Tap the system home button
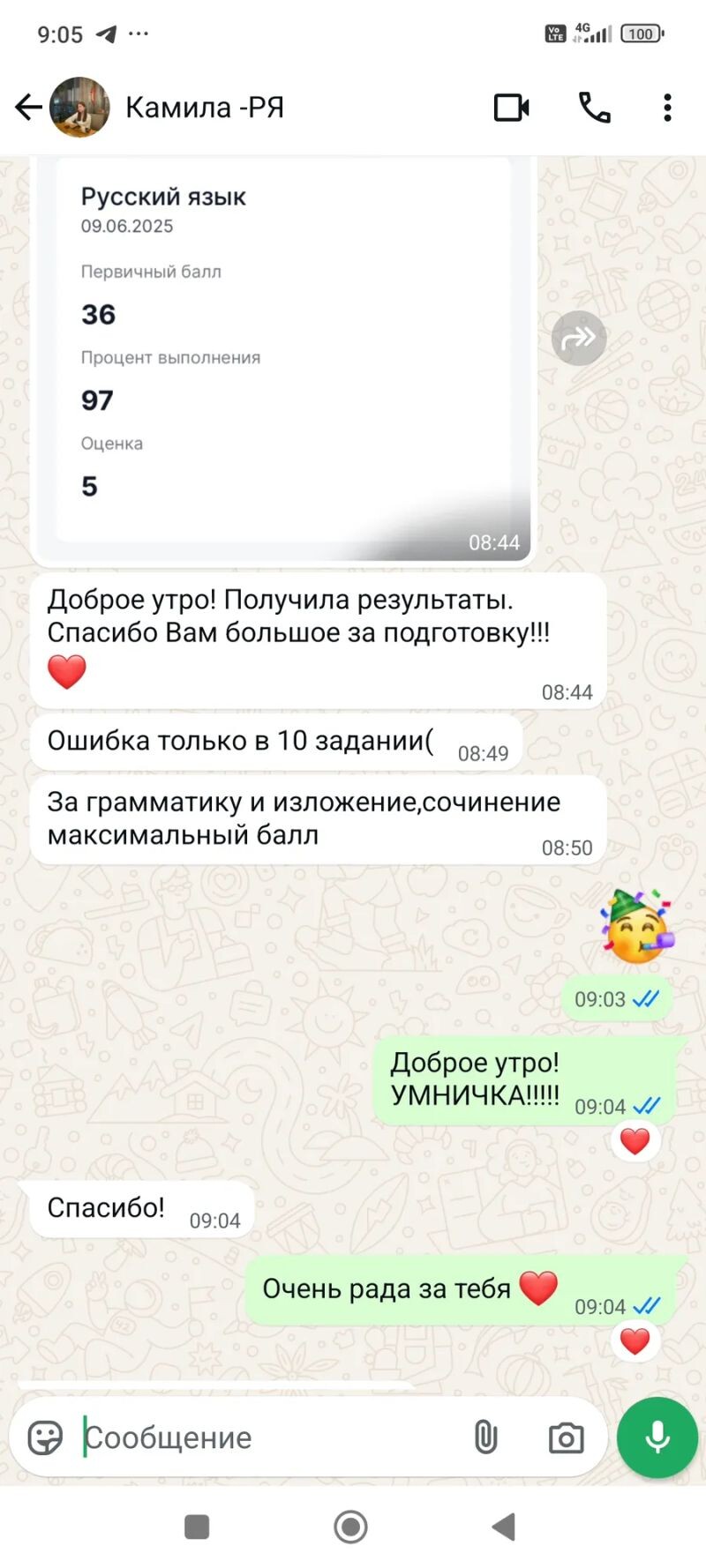The width and height of the screenshot is (706, 1568). coord(350,1527)
